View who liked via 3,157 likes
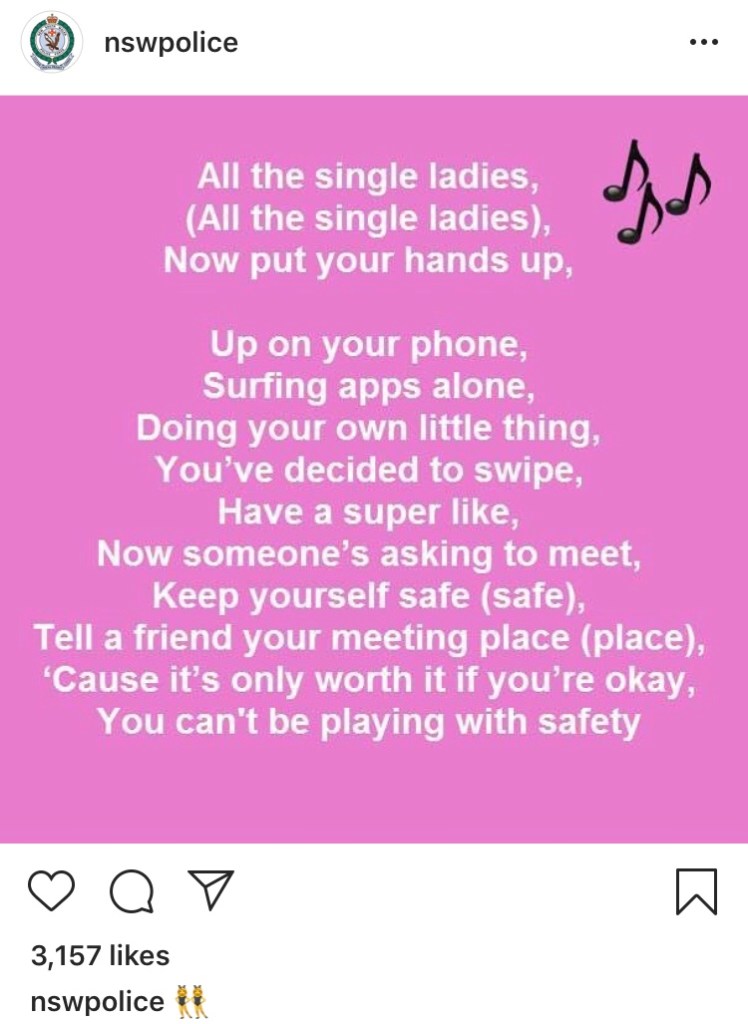 point(100,956)
